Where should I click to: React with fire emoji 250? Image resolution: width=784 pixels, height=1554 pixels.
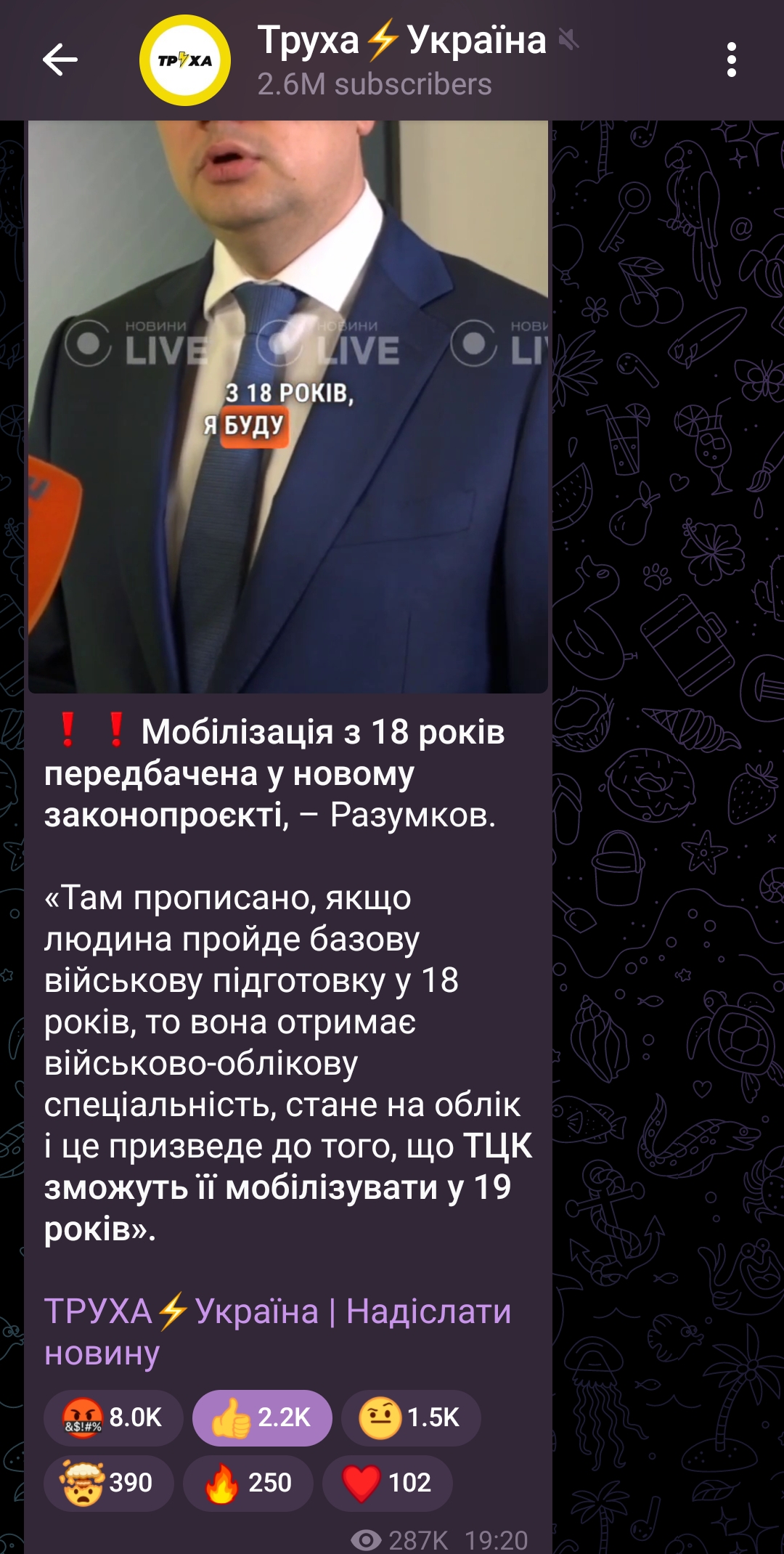[x=248, y=1482]
